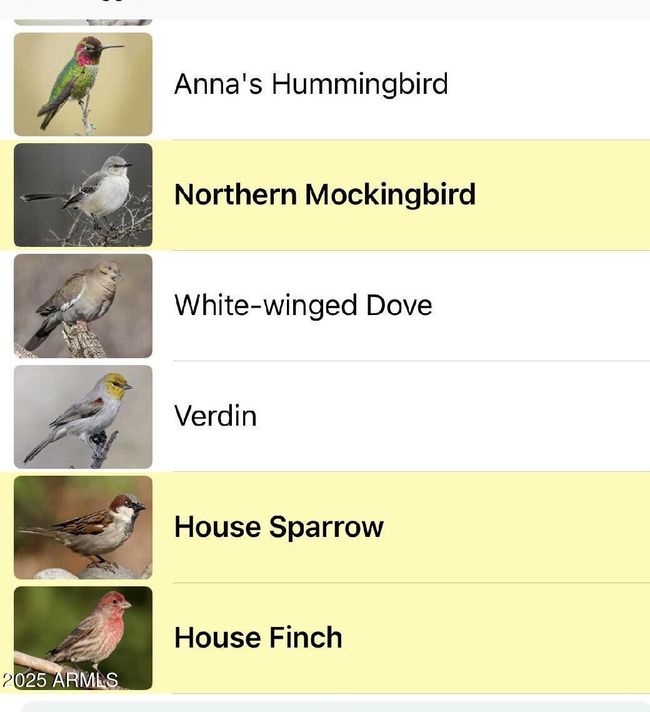
Task: Open the Anna's Hummingbird entry
Action: coord(311,84)
